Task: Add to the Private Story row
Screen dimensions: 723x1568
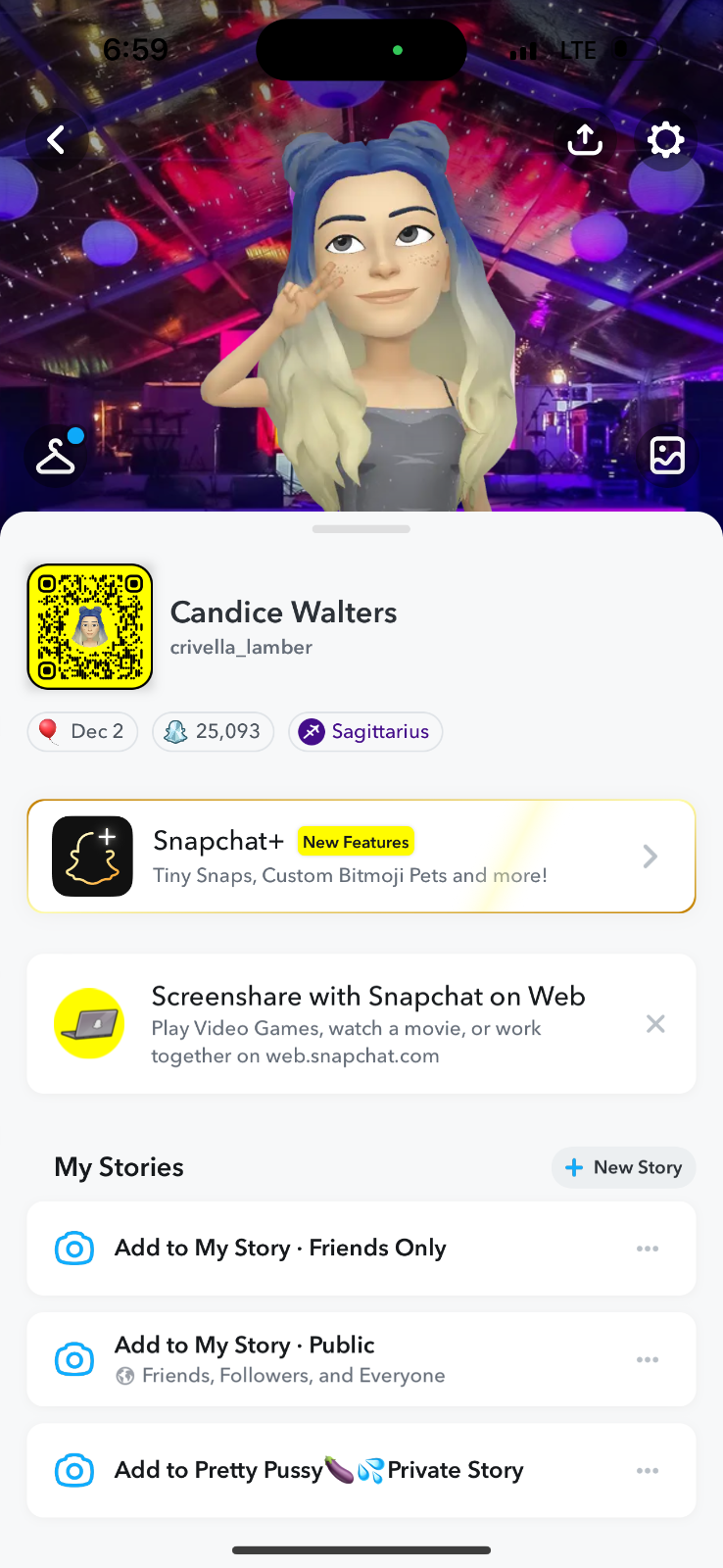Action: click(318, 1470)
